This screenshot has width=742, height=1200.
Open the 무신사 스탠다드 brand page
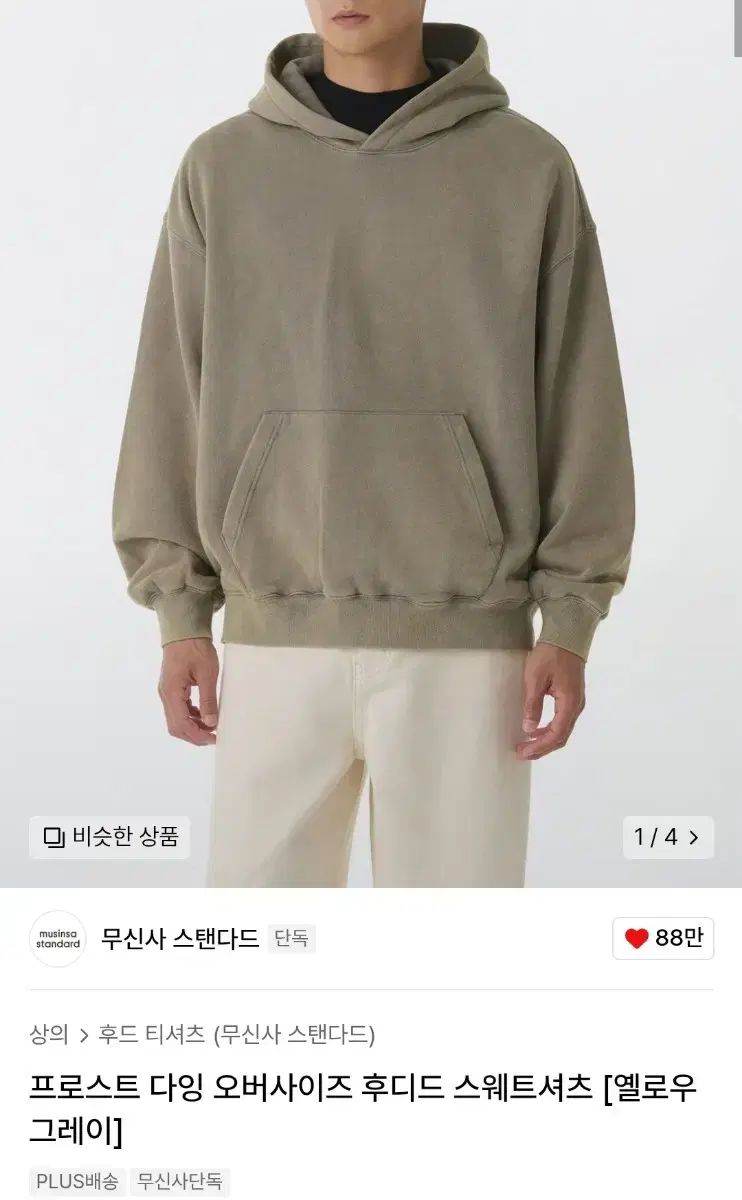(179, 939)
